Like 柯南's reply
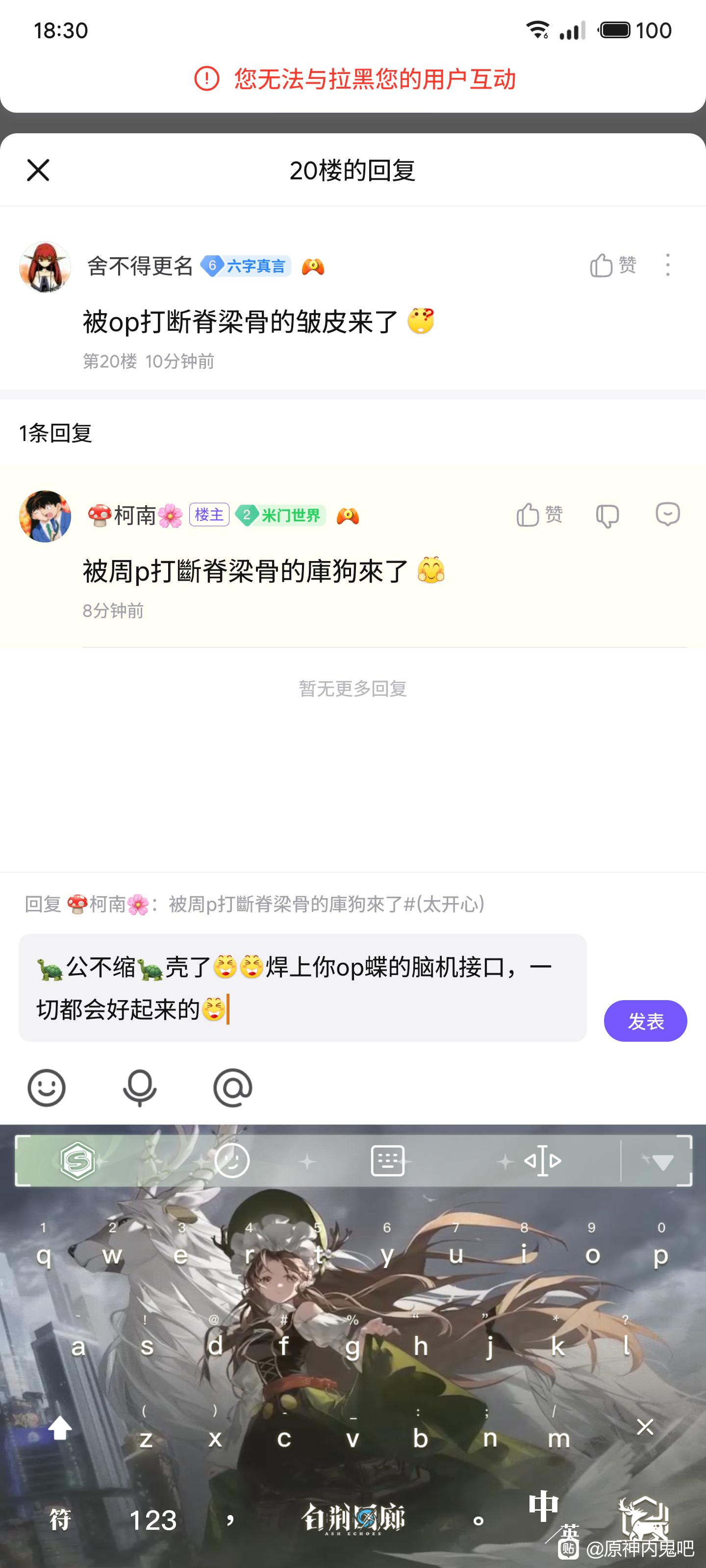 pyautogui.click(x=539, y=515)
